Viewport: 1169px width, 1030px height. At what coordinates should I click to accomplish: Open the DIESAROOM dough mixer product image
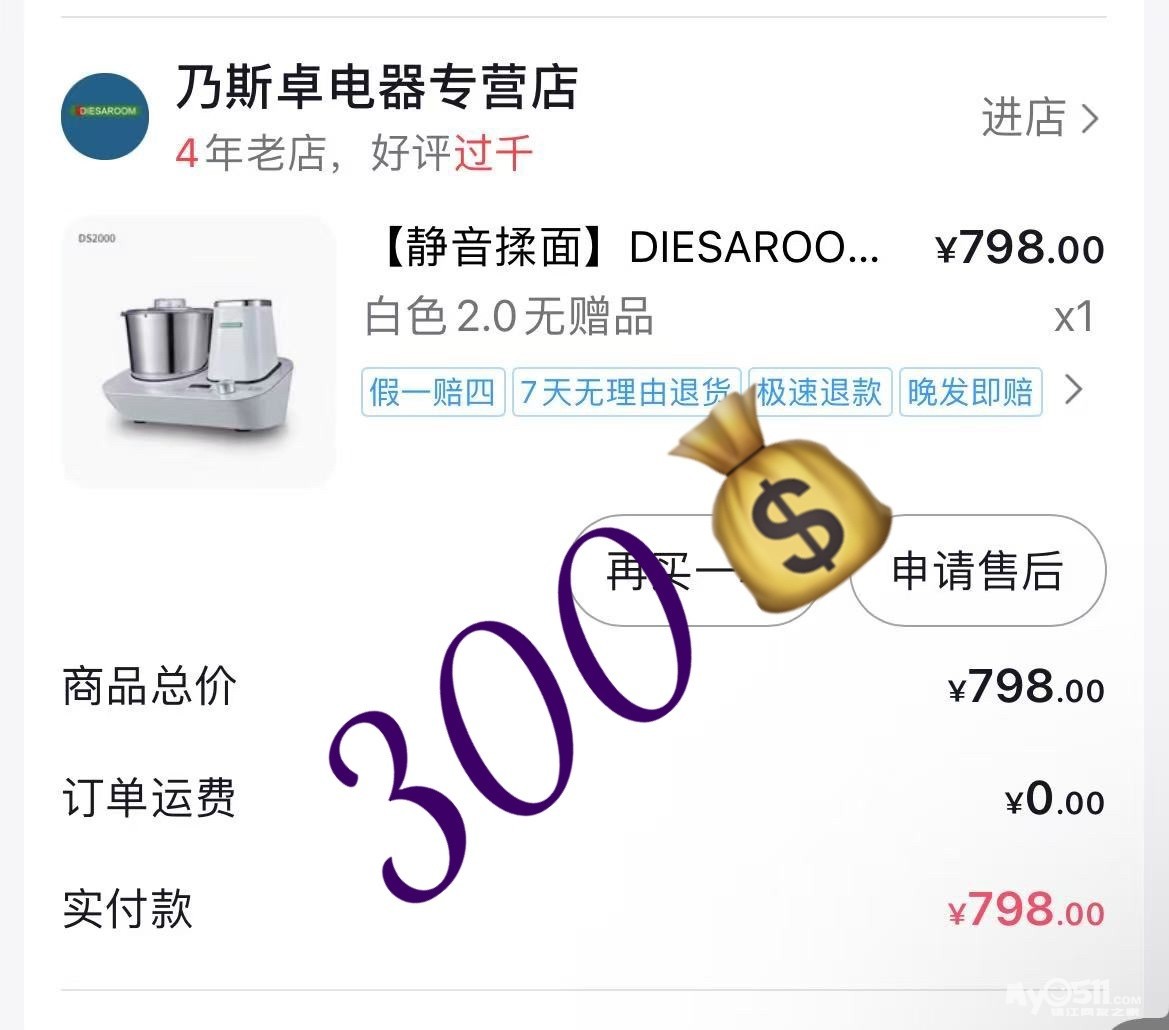tap(198, 352)
